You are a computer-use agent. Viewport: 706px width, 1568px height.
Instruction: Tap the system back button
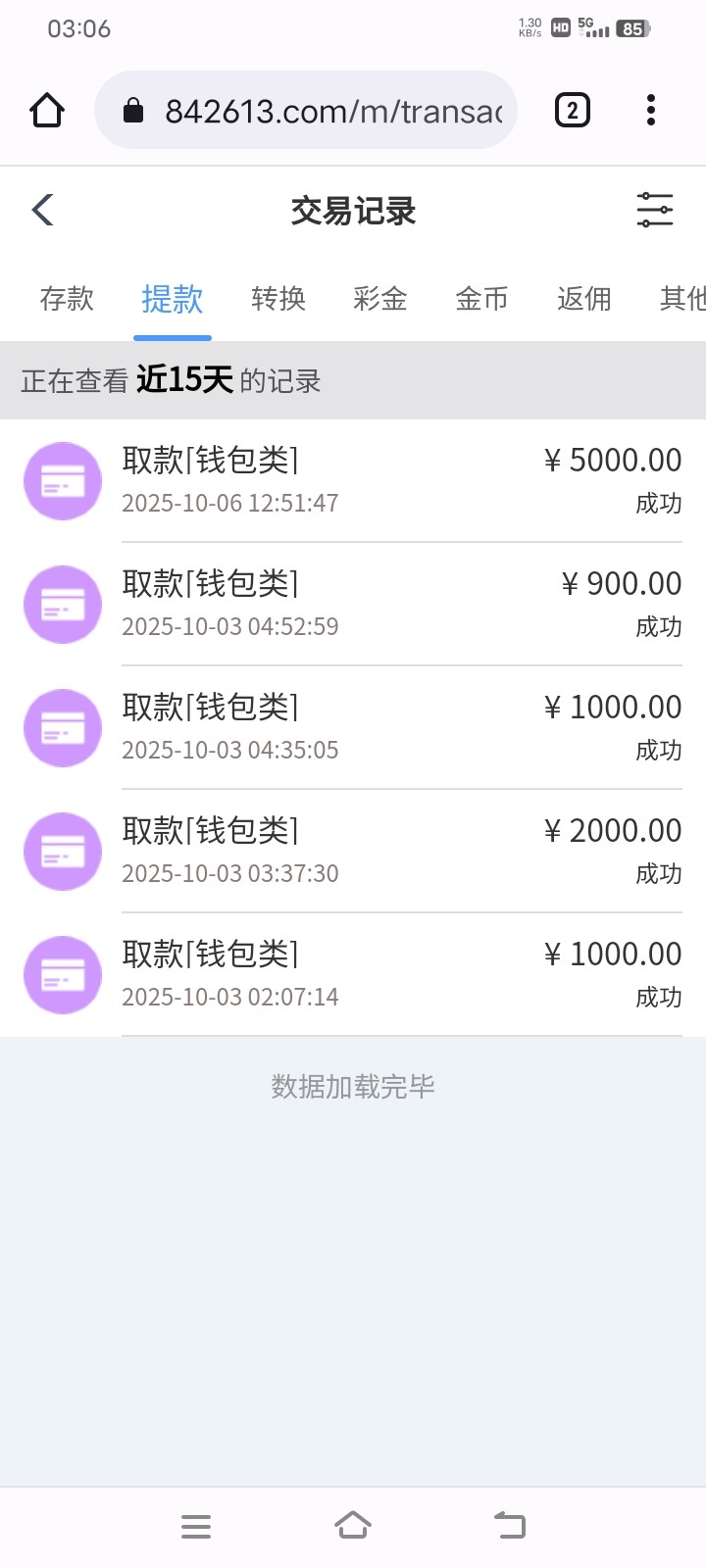tap(510, 1526)
